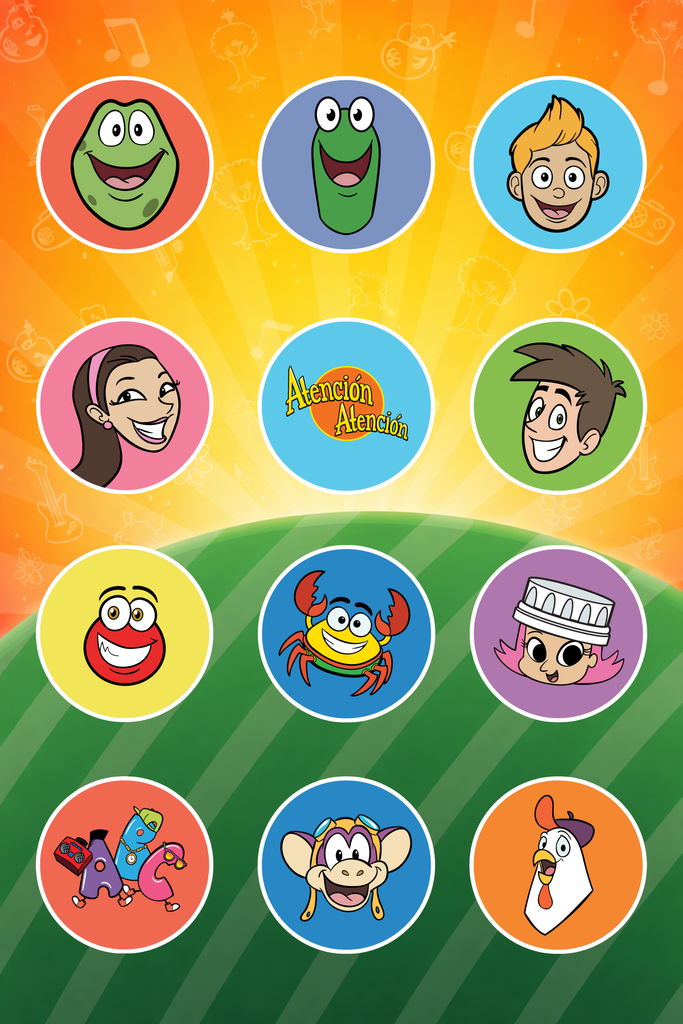
Task: Select the pink-haired girl with white hat
Action: pyautogui.click(x=558, y=633)
